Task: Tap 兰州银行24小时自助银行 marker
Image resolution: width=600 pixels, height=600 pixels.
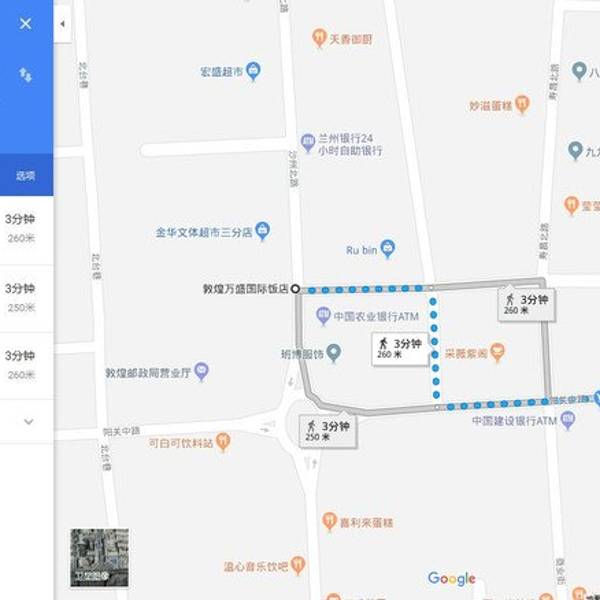Action: point(308,143)
